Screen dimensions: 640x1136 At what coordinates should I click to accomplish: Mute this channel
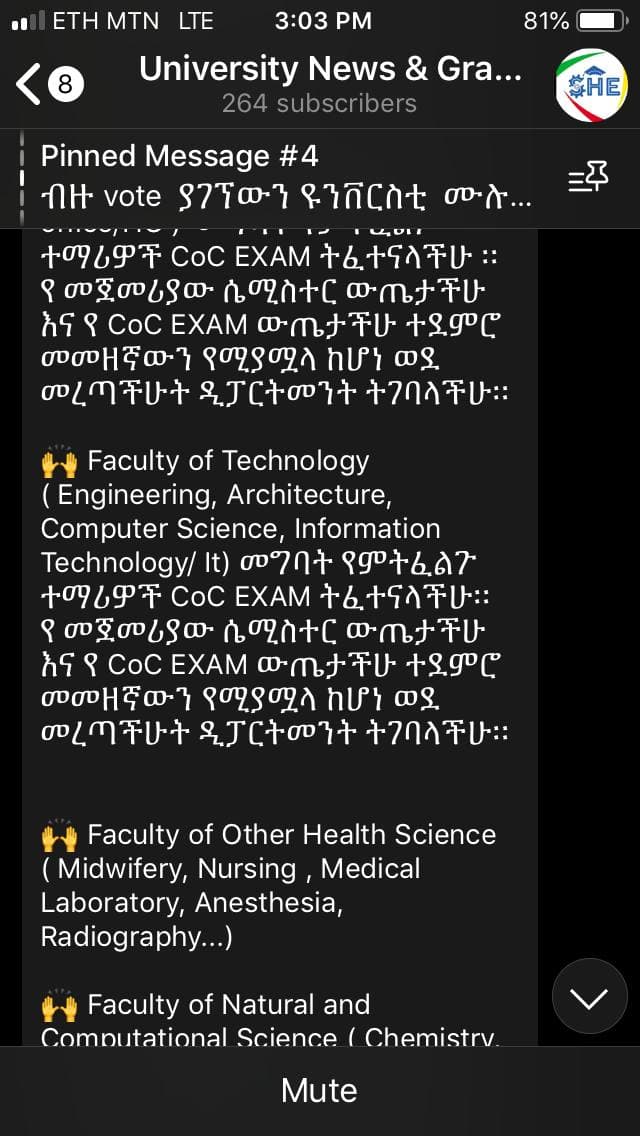click(320, 1090)
